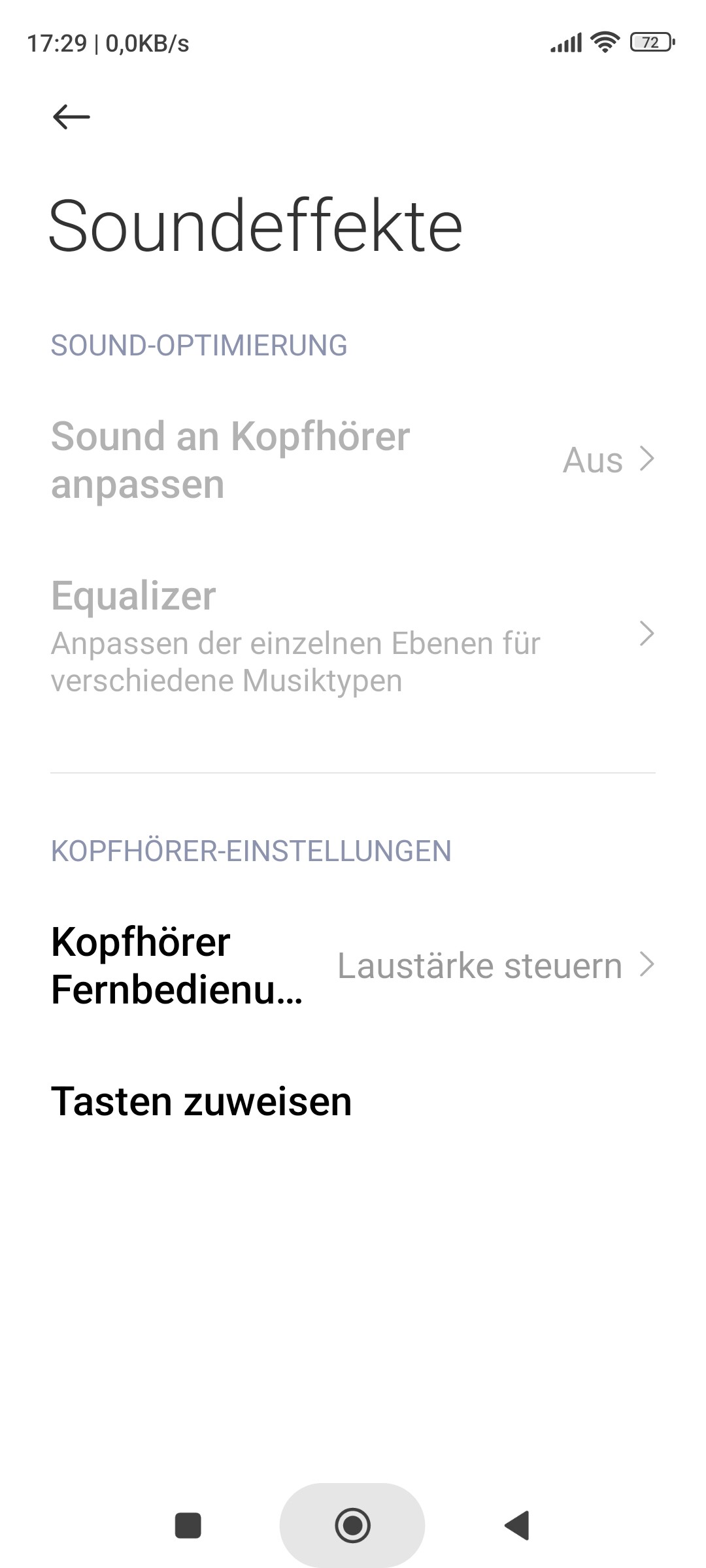Open the Equalizer settings
Image resolution: width=706 pixels, height=1568 pixels.
click(353, 635)
